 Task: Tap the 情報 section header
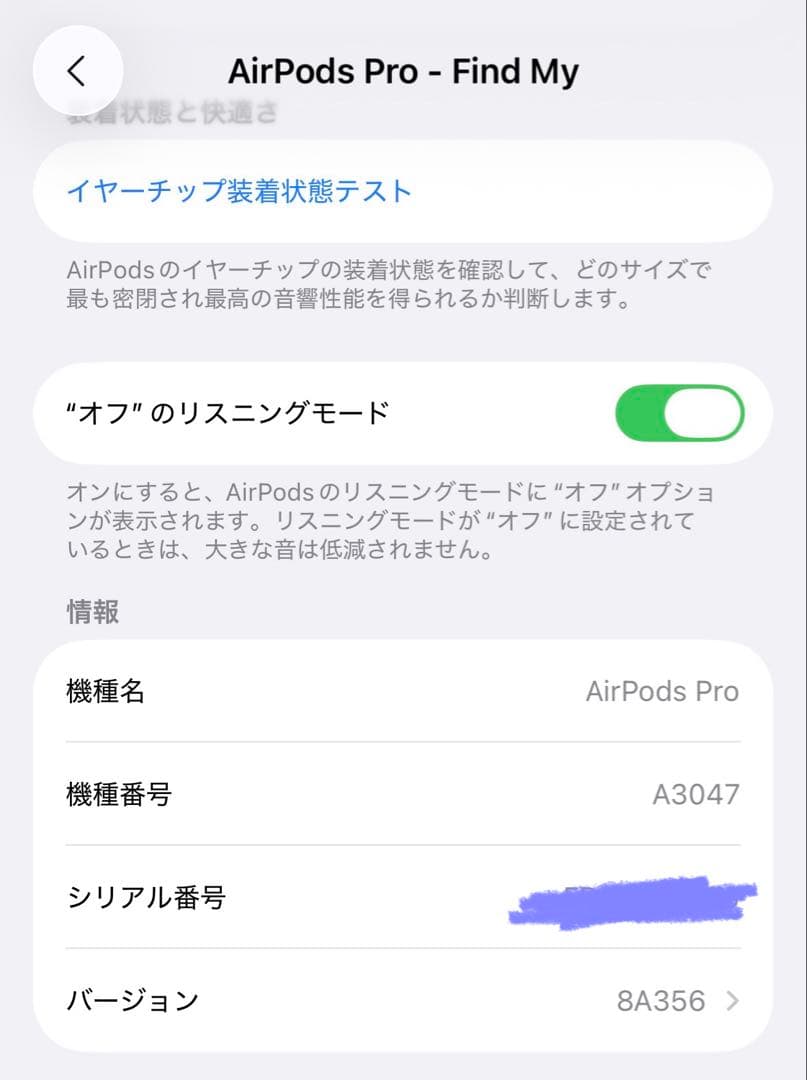(92, 611)
